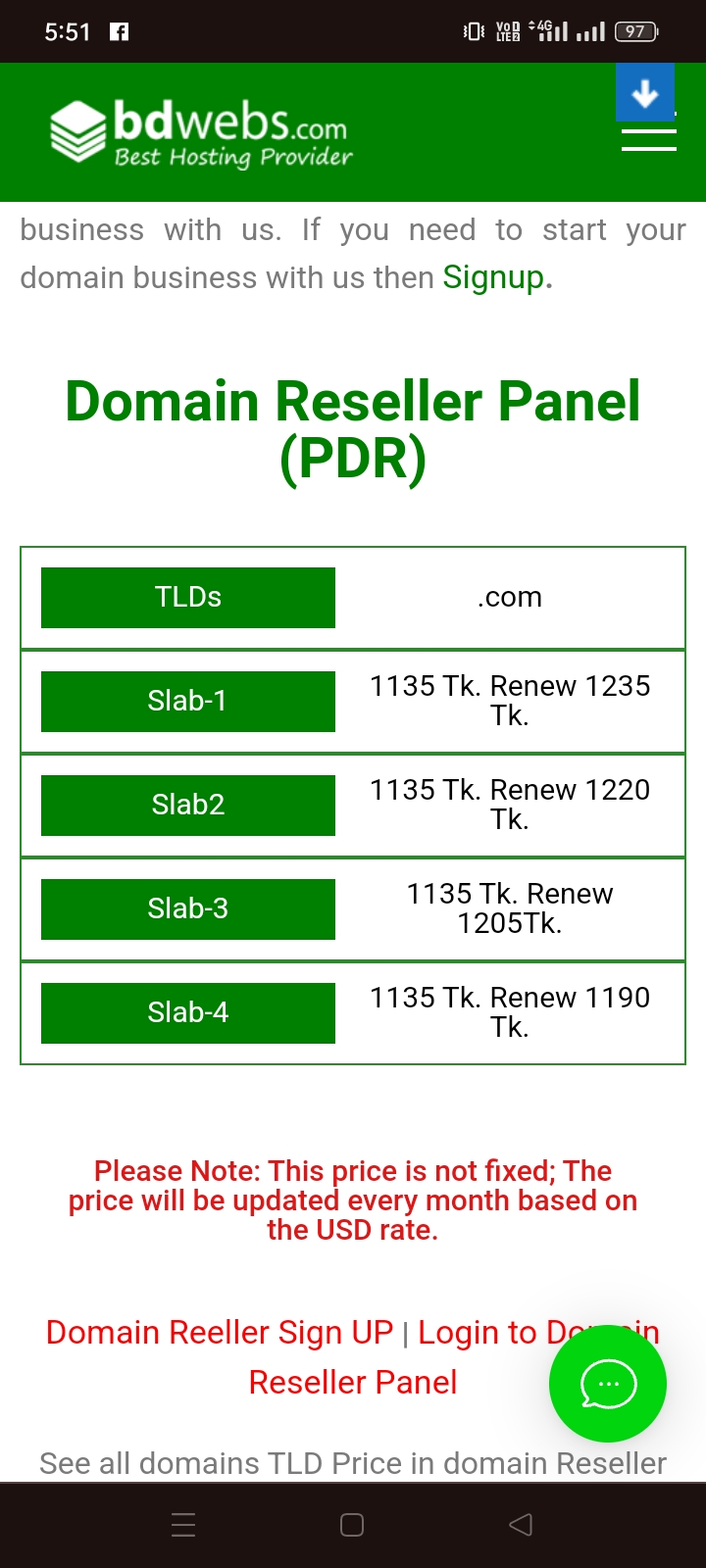Open the green live chat bubble

pos(608,1384)
